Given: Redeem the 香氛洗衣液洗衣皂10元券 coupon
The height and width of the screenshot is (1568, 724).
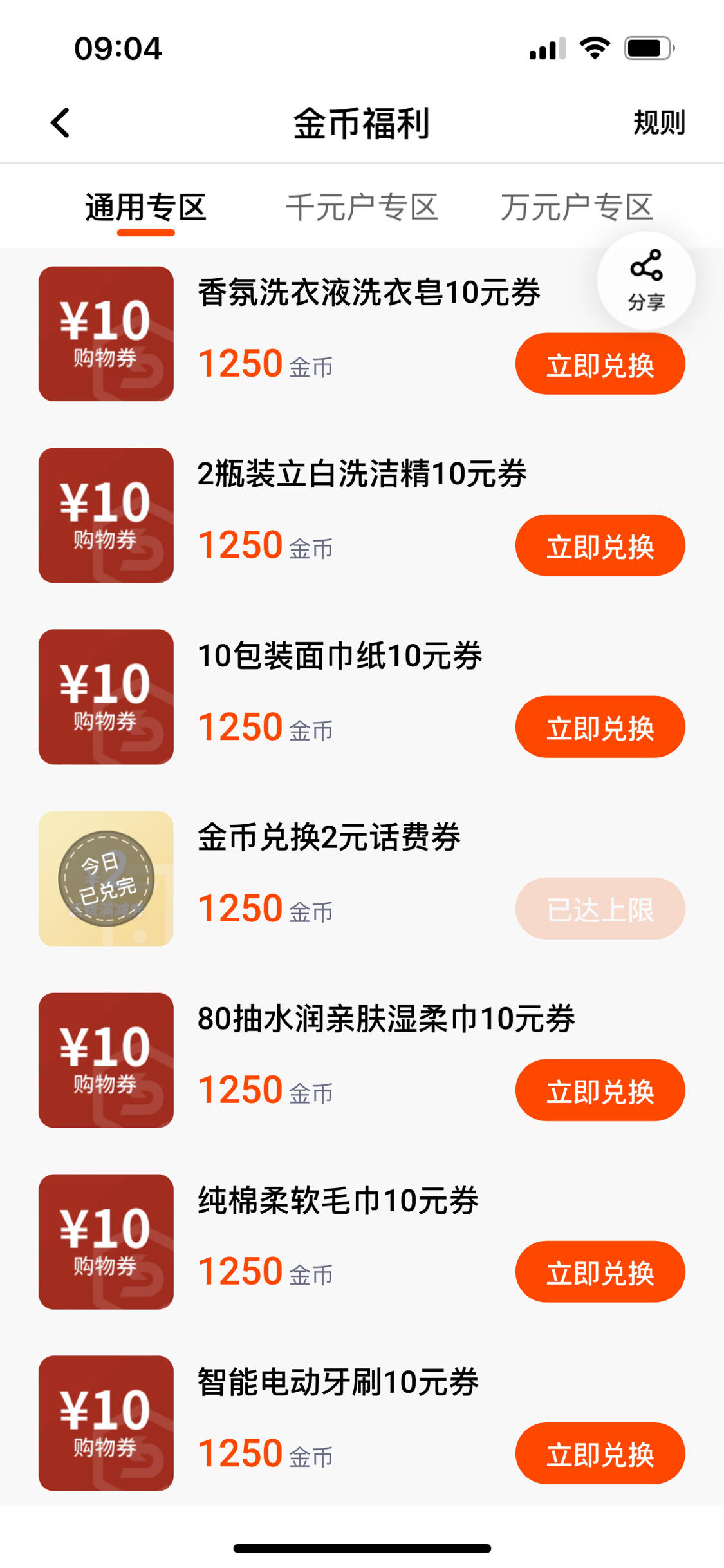Looking at the screenshot, I should coord(600,364).
